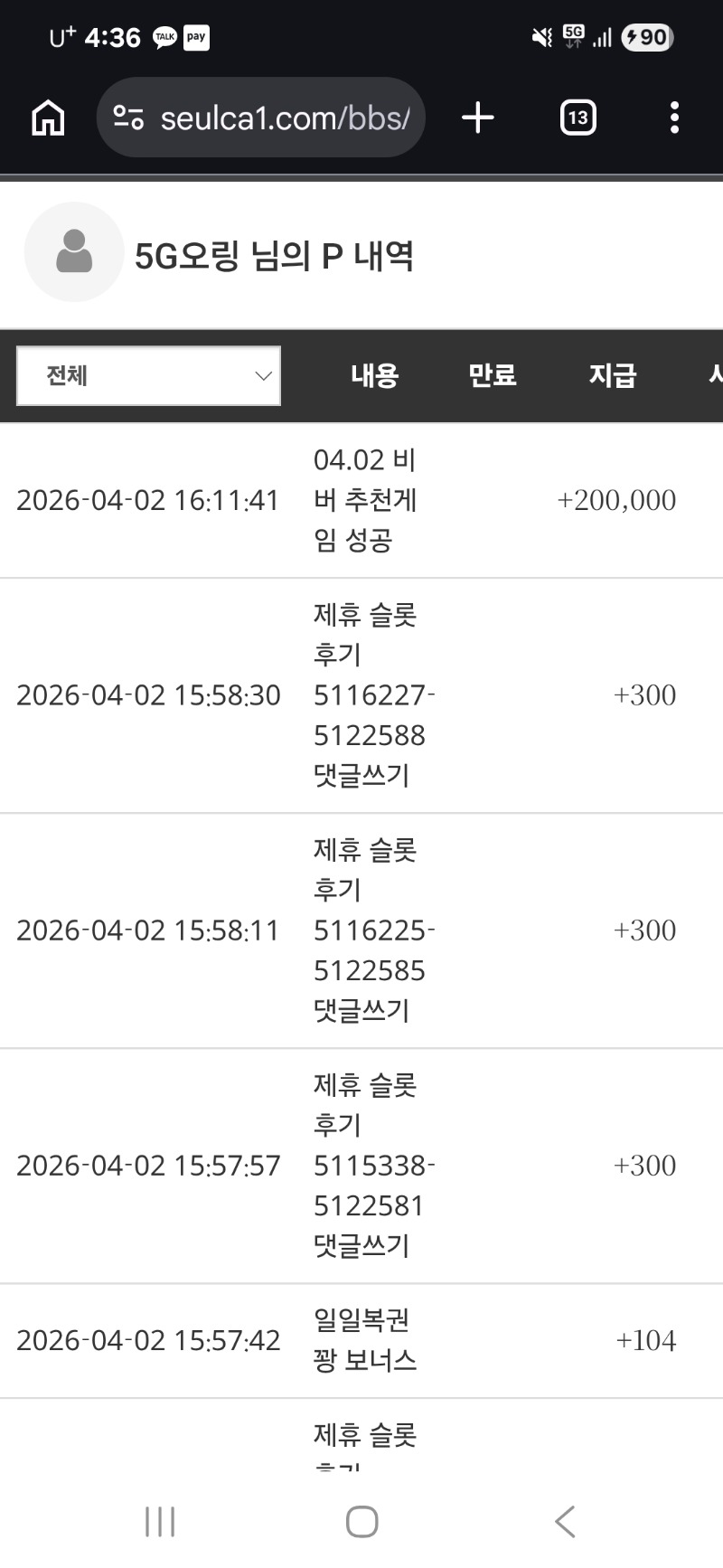This screenshot has width=723, height=1568.
Task: Tap the site info icon in address bar
Action: 128,118
